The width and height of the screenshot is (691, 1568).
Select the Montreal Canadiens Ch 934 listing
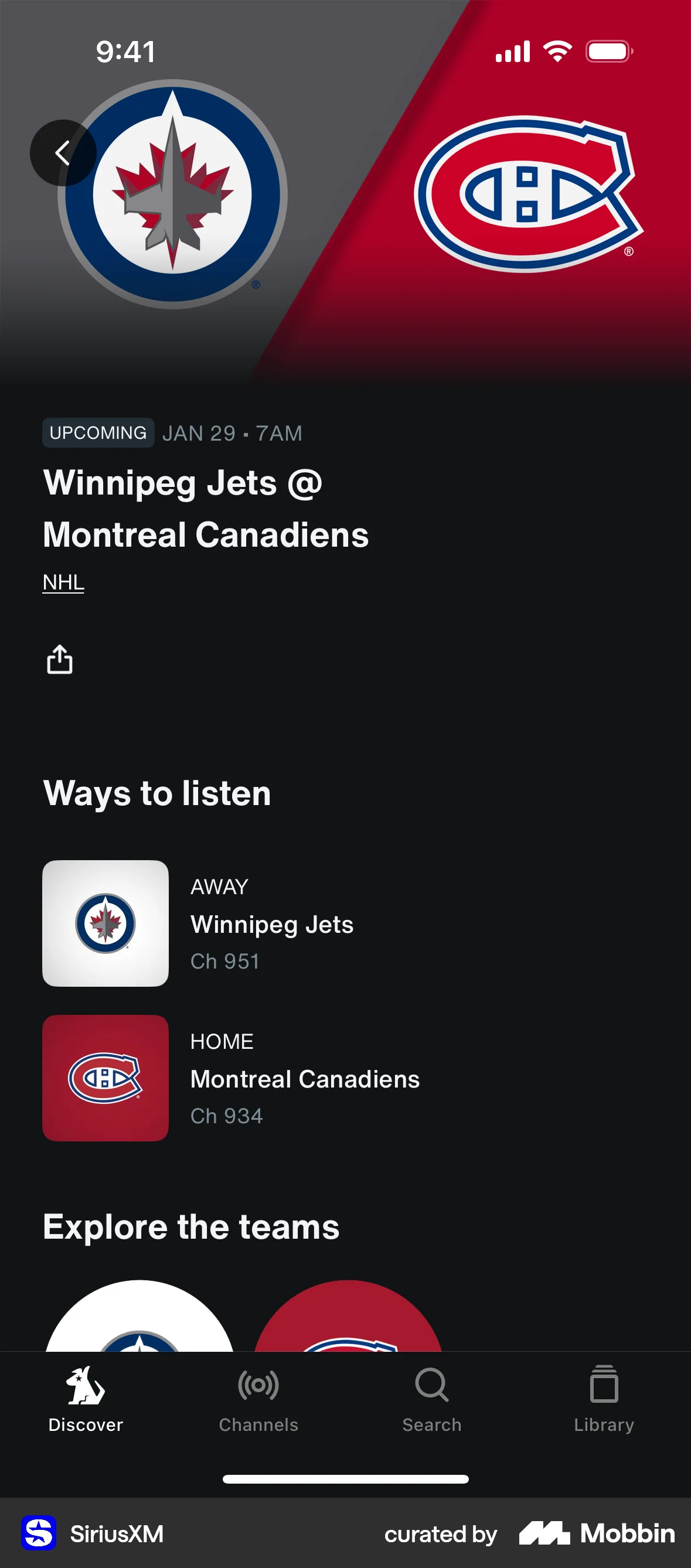(304, 1079)
